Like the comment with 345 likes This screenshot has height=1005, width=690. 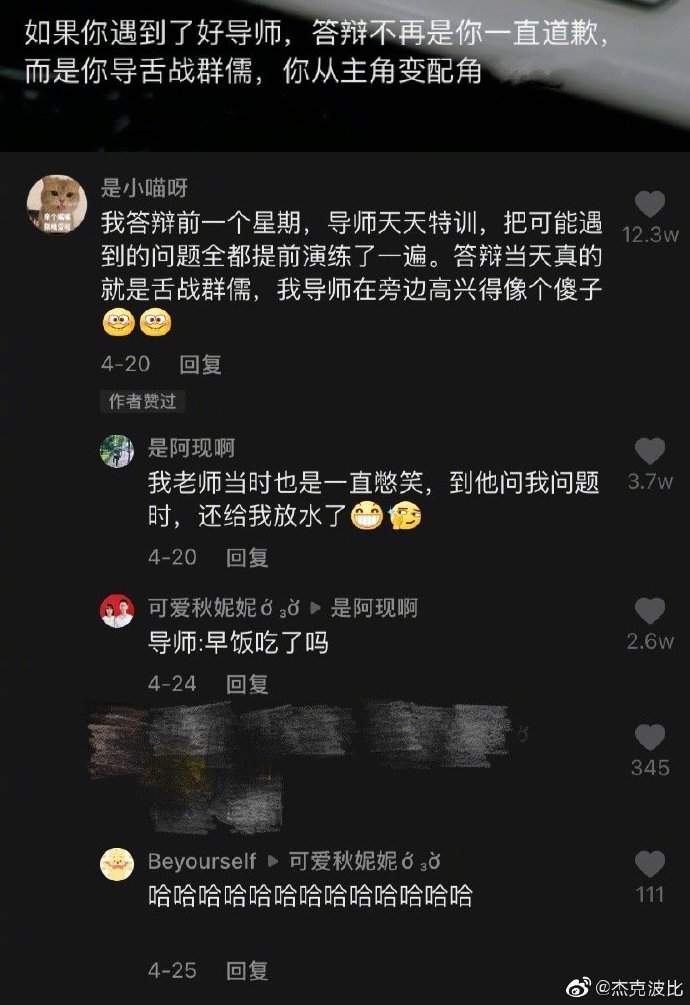point(650,738)
